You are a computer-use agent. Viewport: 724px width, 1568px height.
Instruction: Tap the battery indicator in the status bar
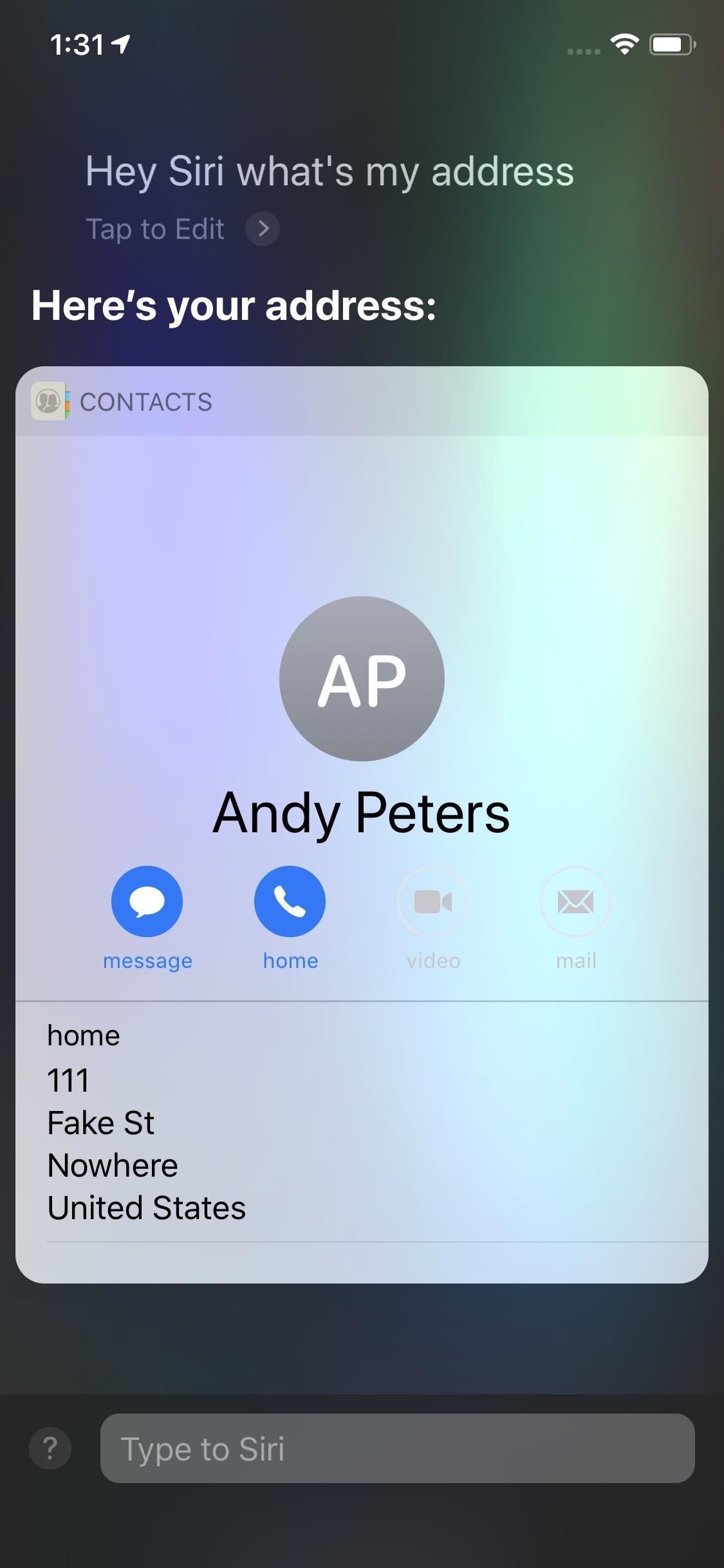[672, 44]
